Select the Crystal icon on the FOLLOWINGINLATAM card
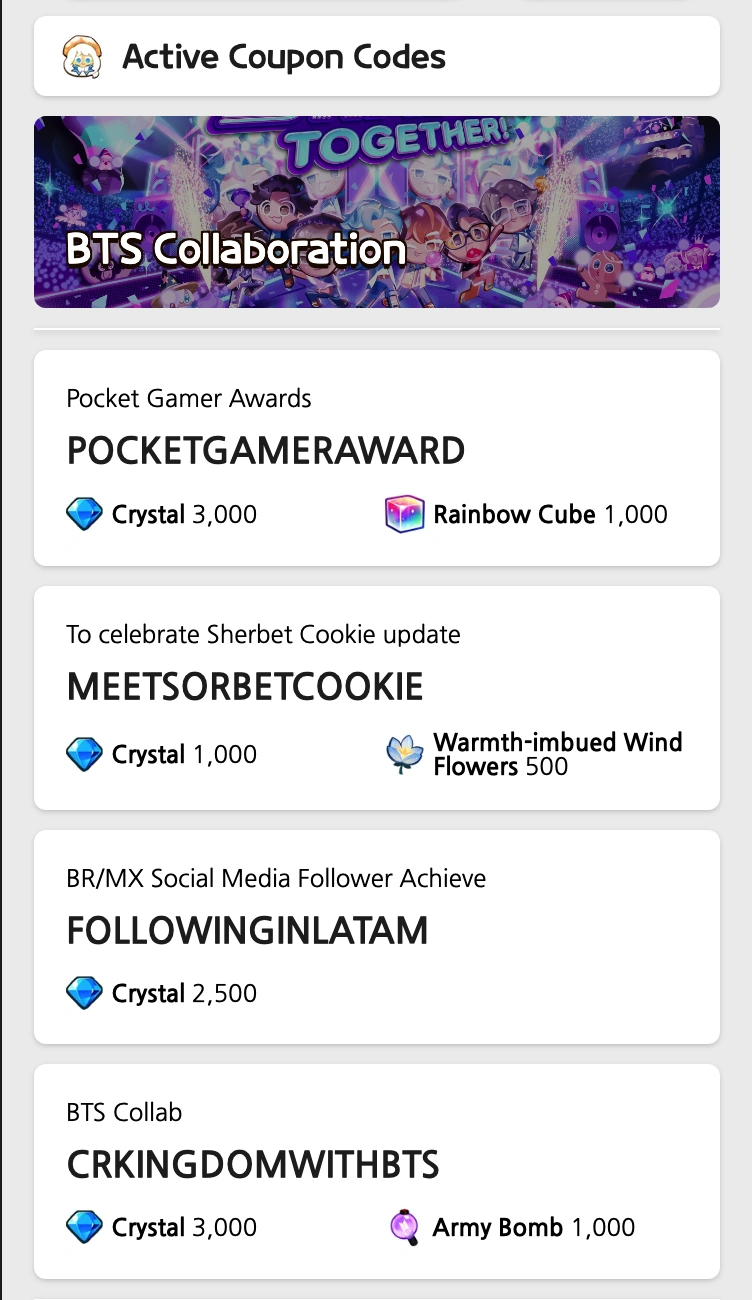752x1300 pixels. [86, 993]
